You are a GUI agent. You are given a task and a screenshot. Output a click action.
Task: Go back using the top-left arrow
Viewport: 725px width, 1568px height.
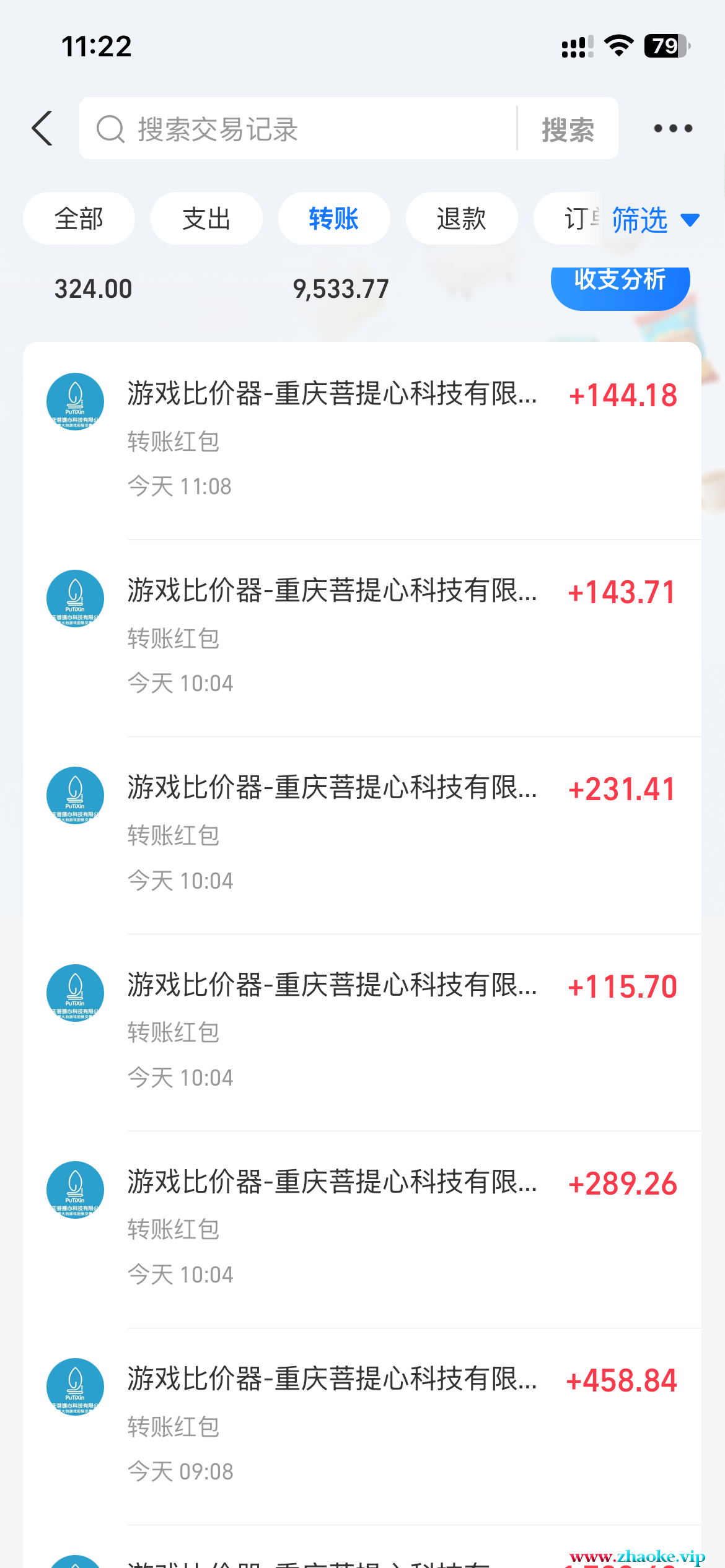pyautogui.click(x=42, y=129)
